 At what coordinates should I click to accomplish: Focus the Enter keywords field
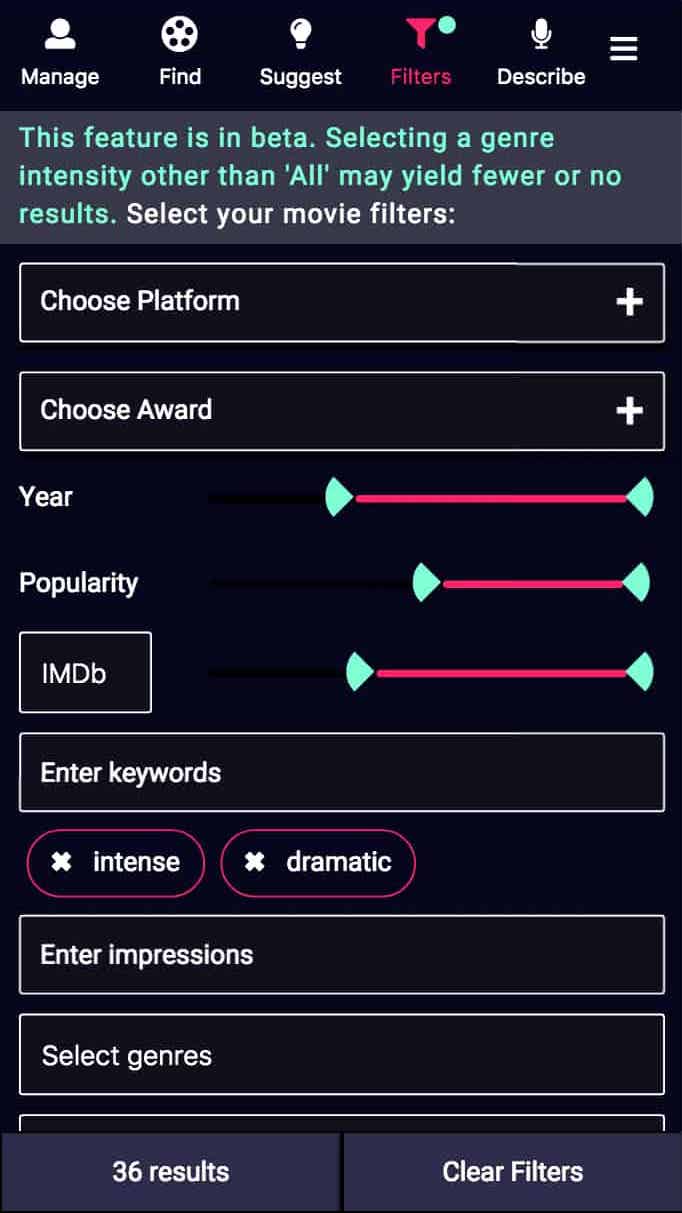tap(342, 772)
